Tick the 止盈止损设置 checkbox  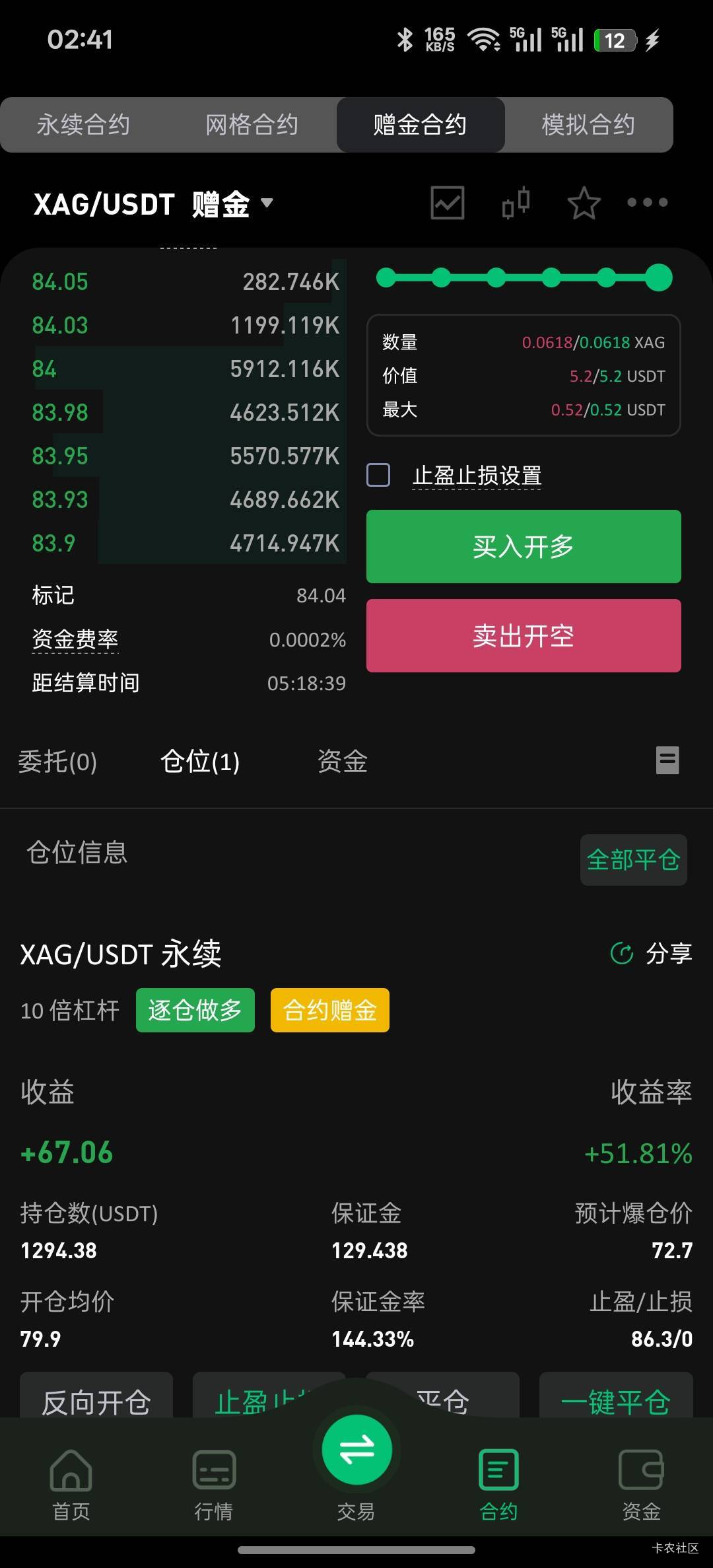[x=378, y=475]
